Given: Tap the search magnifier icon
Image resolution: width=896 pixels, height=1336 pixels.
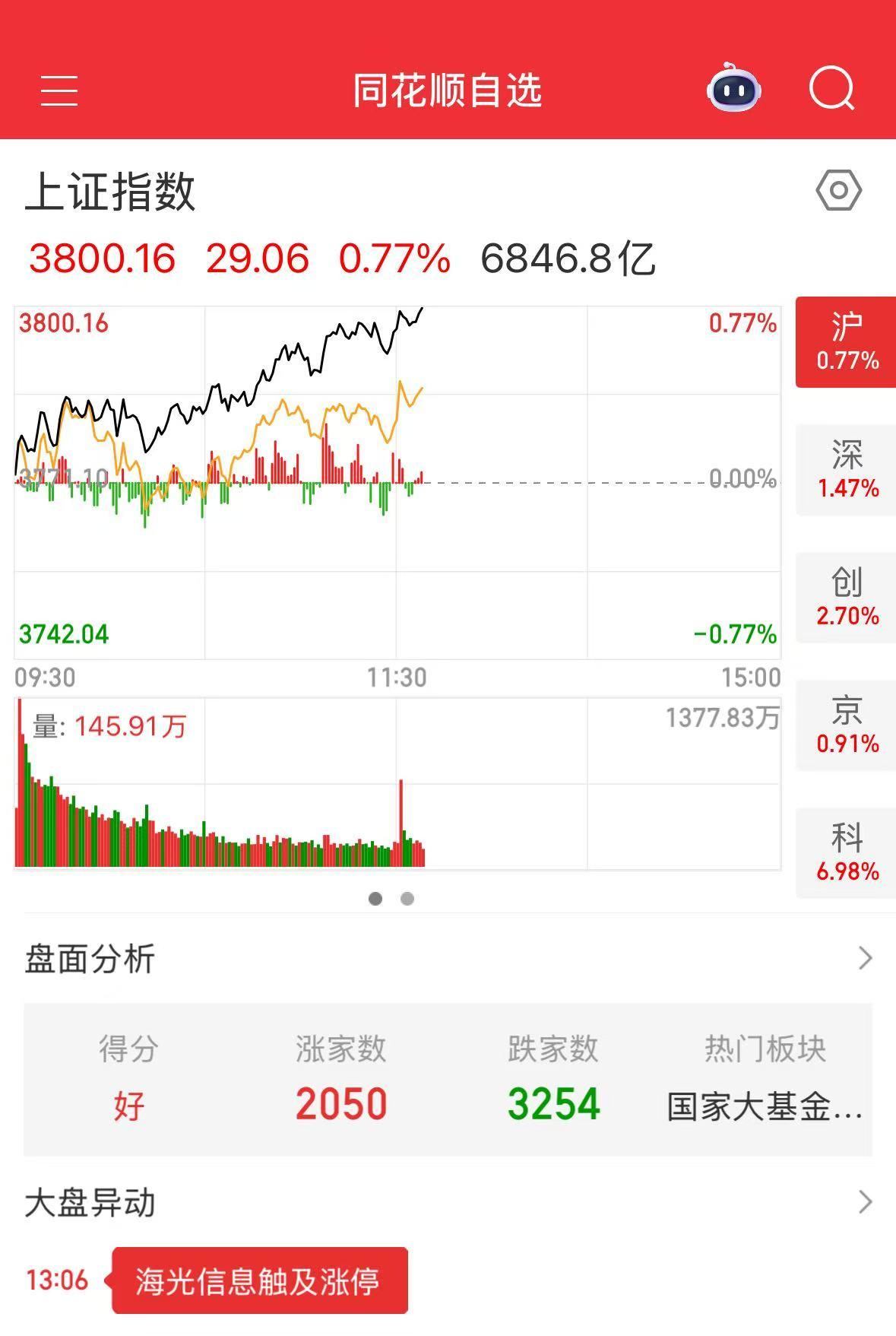Looking at the screenshot, I should tap(831, 90).
